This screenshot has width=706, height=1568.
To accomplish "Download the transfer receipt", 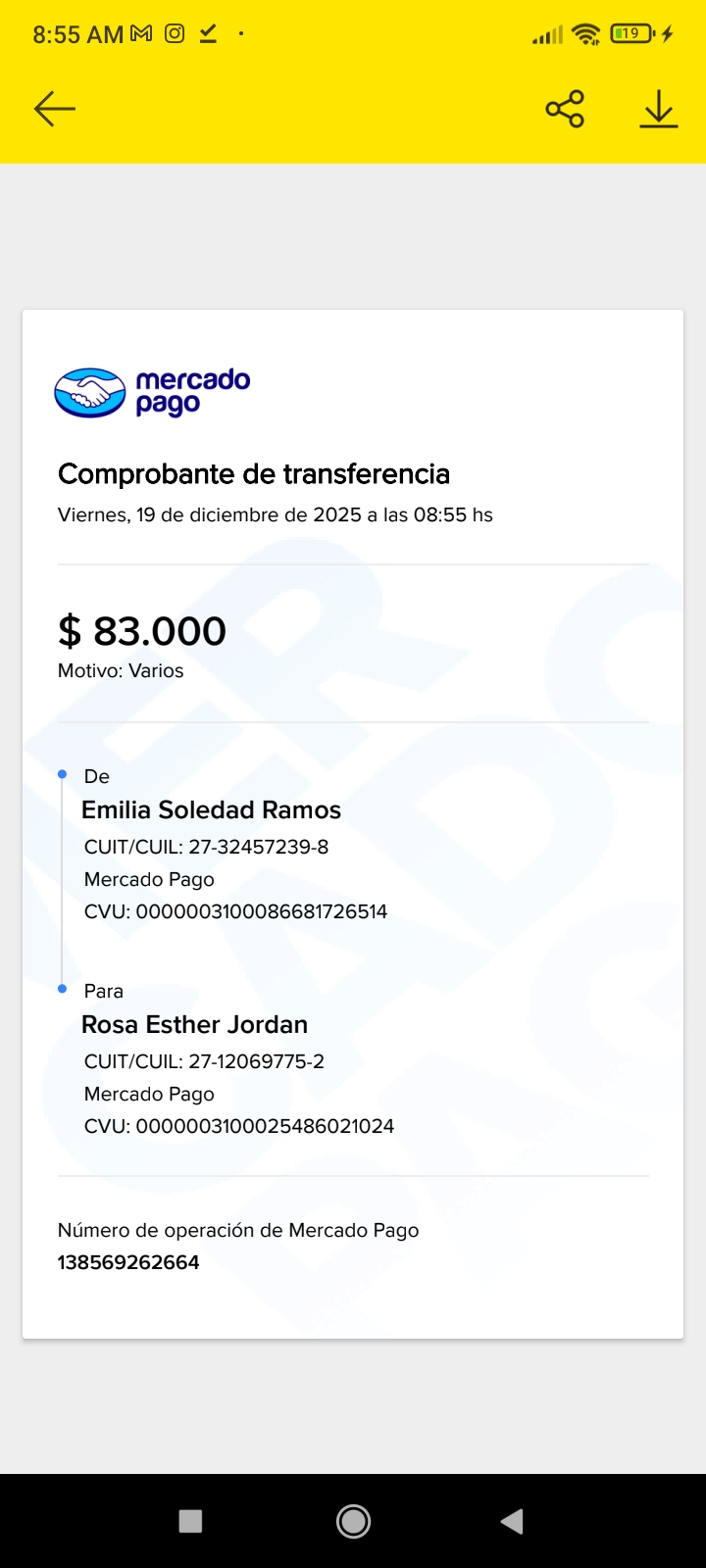I will (658, 109).
